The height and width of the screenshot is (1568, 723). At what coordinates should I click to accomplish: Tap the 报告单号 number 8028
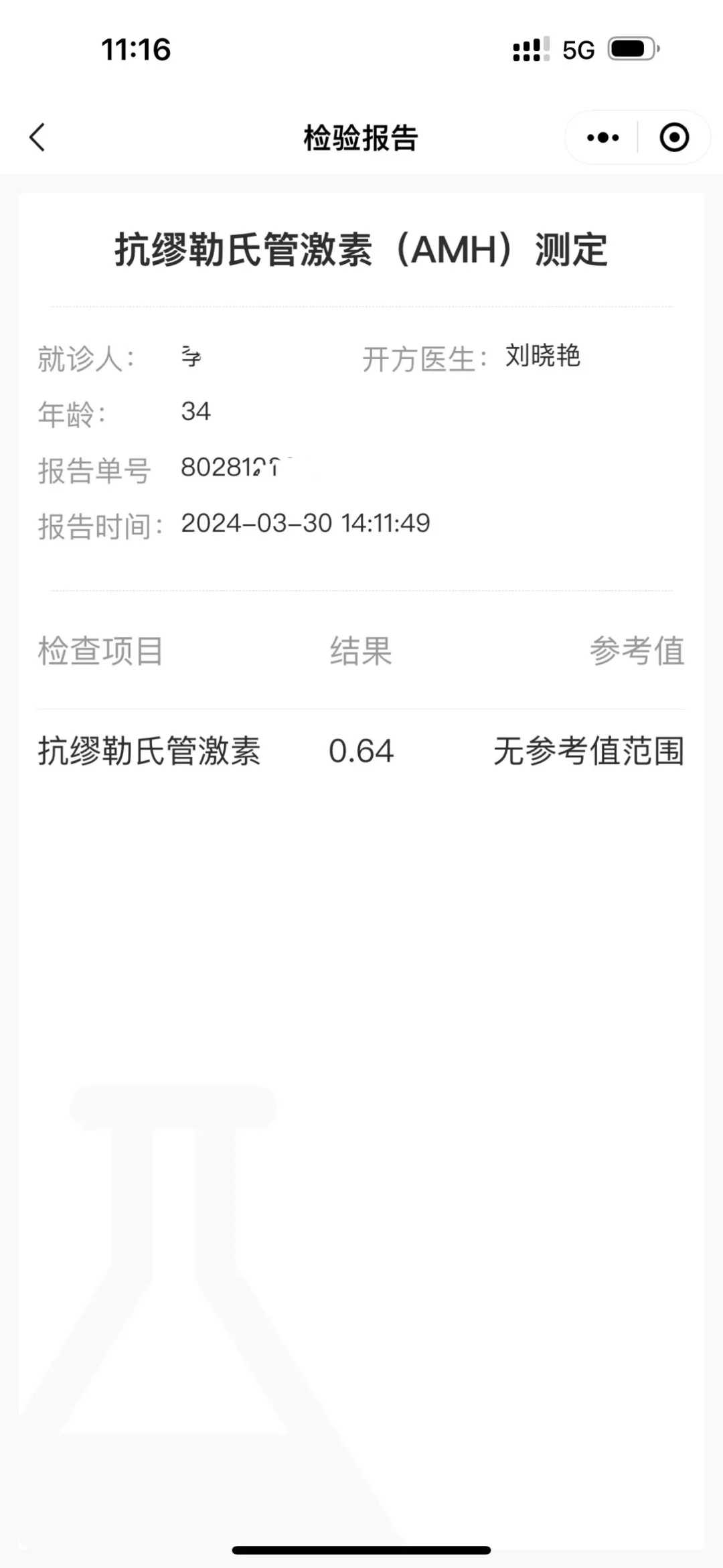[241, 470]
